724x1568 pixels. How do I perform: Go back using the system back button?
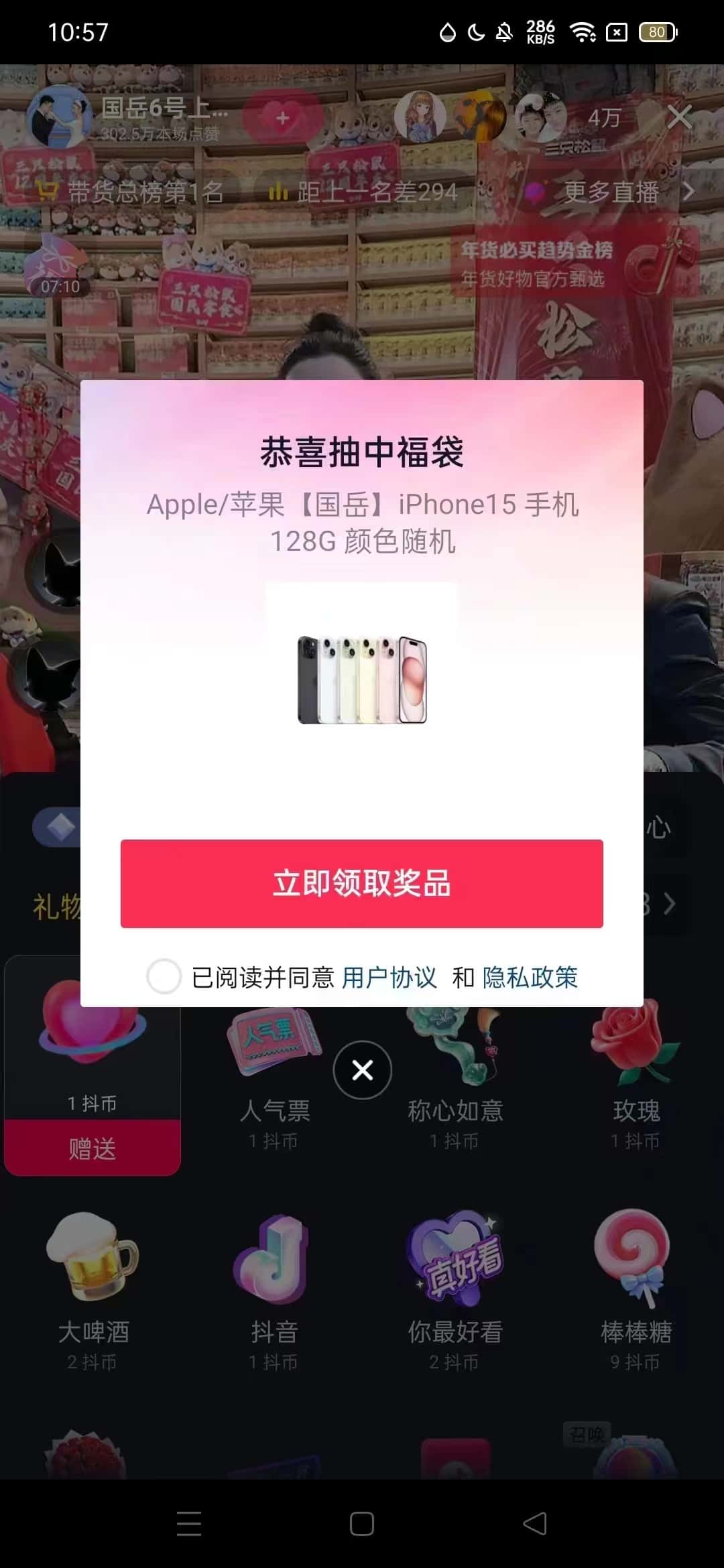coord(535,1524)
